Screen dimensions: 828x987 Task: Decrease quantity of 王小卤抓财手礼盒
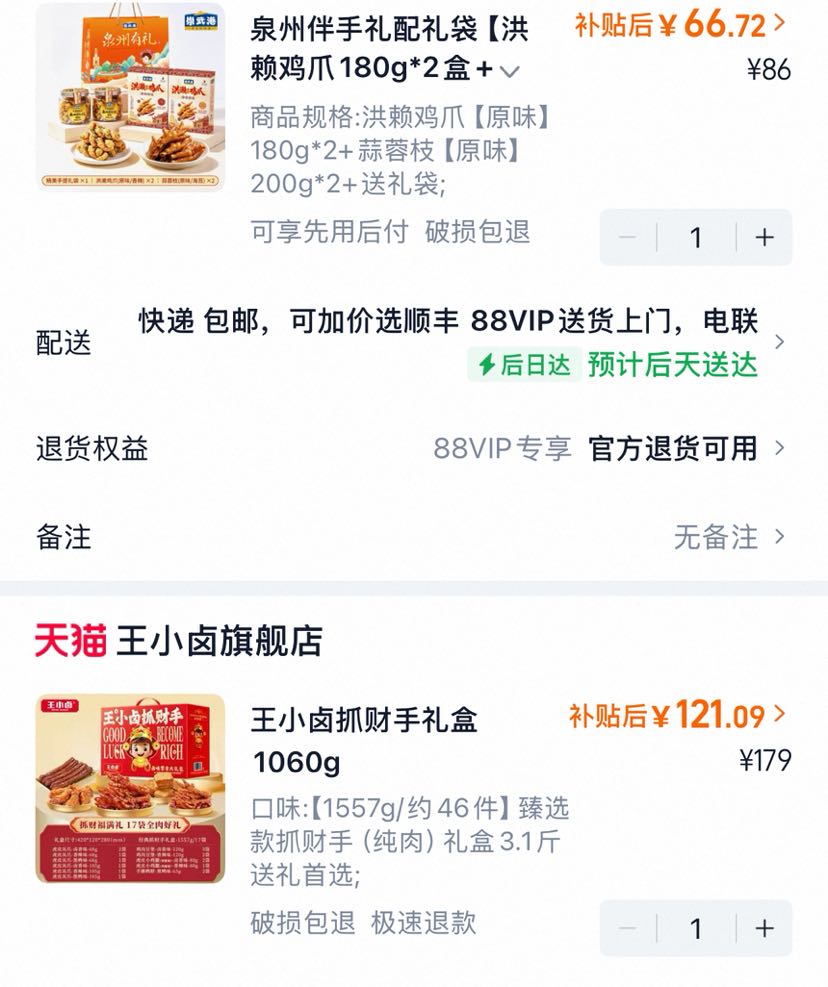click(628, 928)
